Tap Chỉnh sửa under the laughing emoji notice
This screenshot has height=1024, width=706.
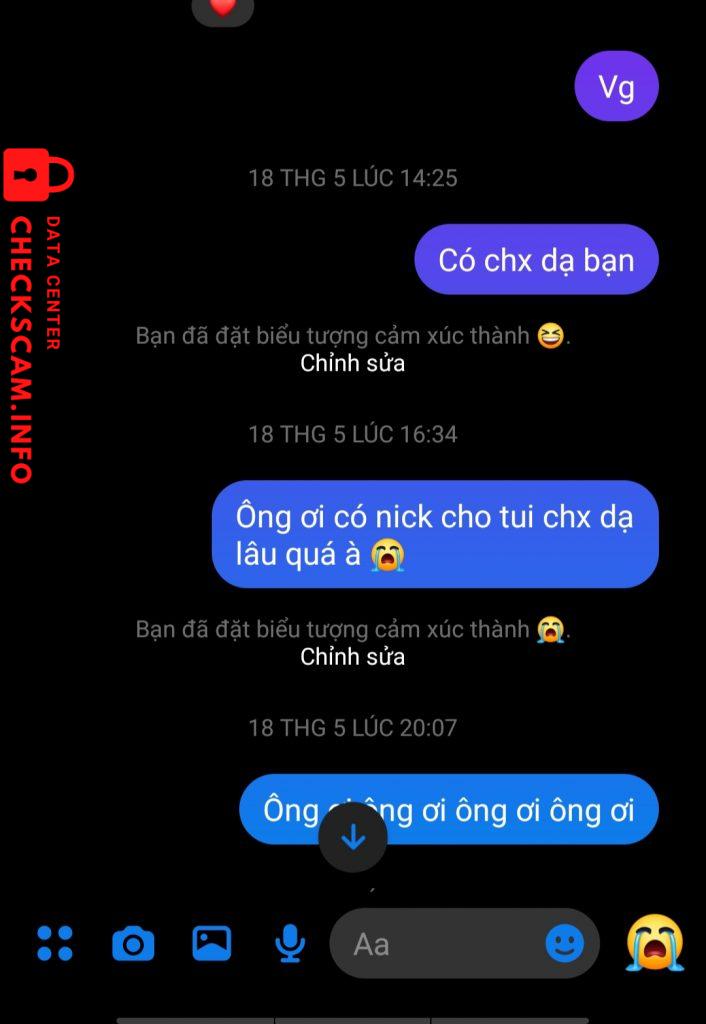point(352,363)
